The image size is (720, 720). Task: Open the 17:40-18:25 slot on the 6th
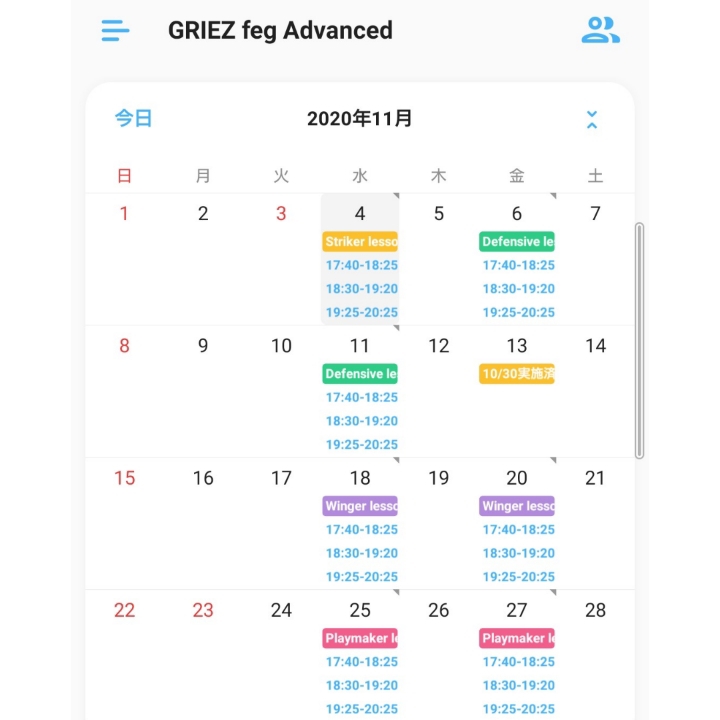518,265
